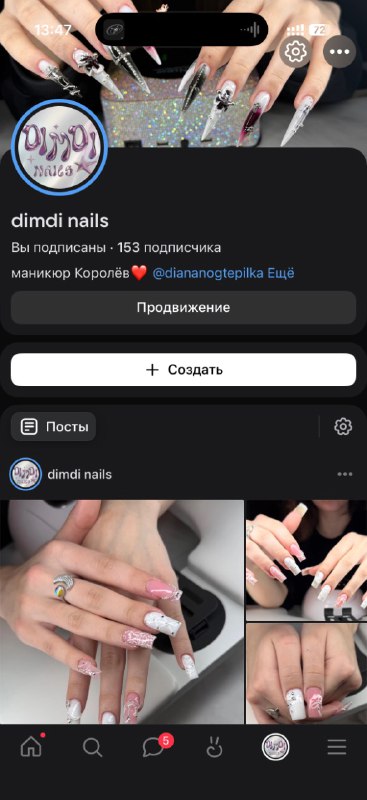367x800 pixels.
Task: Expand the description with Ещё
Action: (286, 273)
